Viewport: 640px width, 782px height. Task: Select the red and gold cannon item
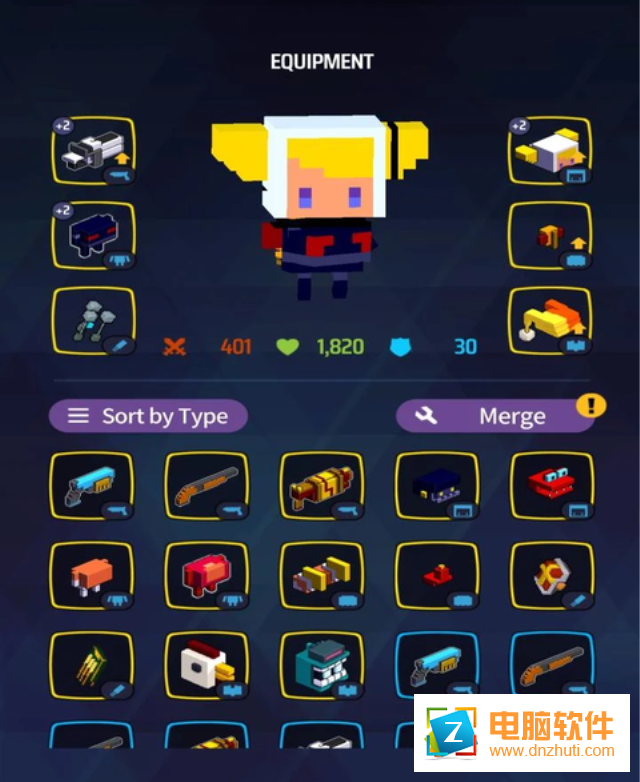(x=321, y=486)
